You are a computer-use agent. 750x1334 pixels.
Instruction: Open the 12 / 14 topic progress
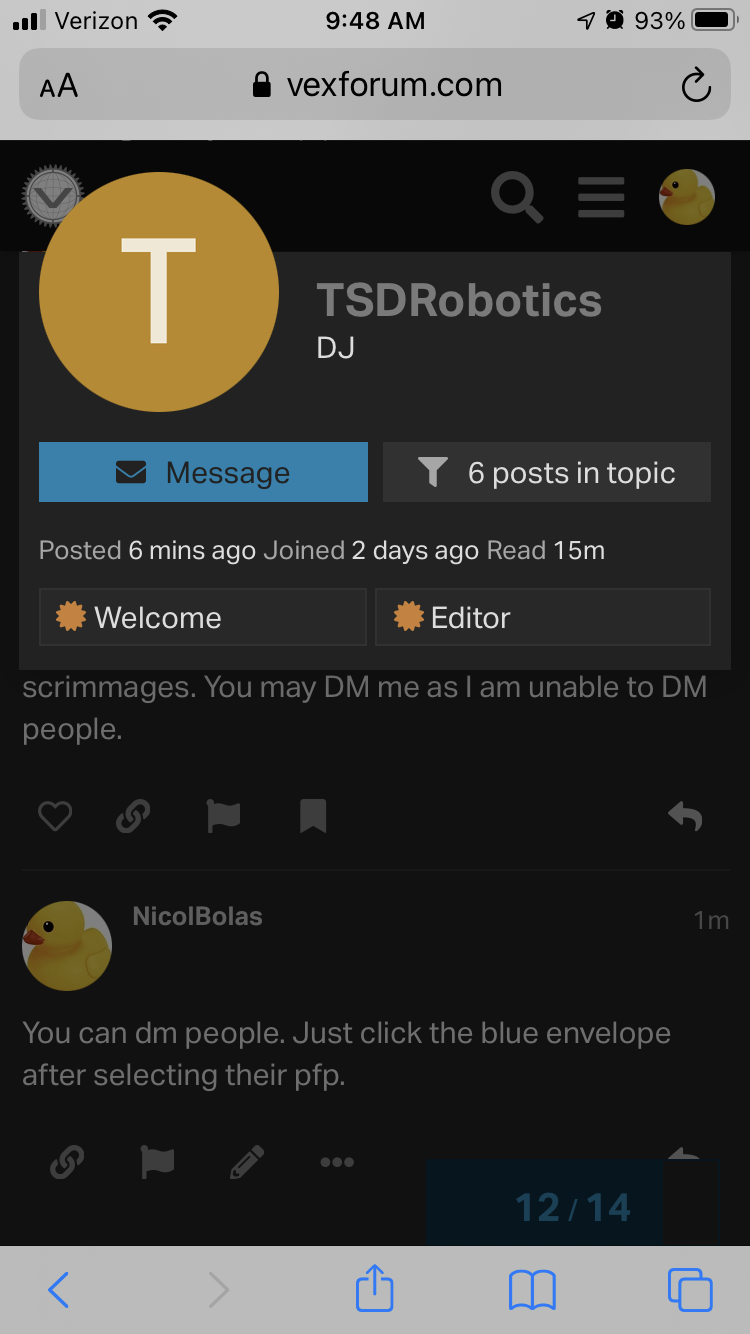(573, 1208)
